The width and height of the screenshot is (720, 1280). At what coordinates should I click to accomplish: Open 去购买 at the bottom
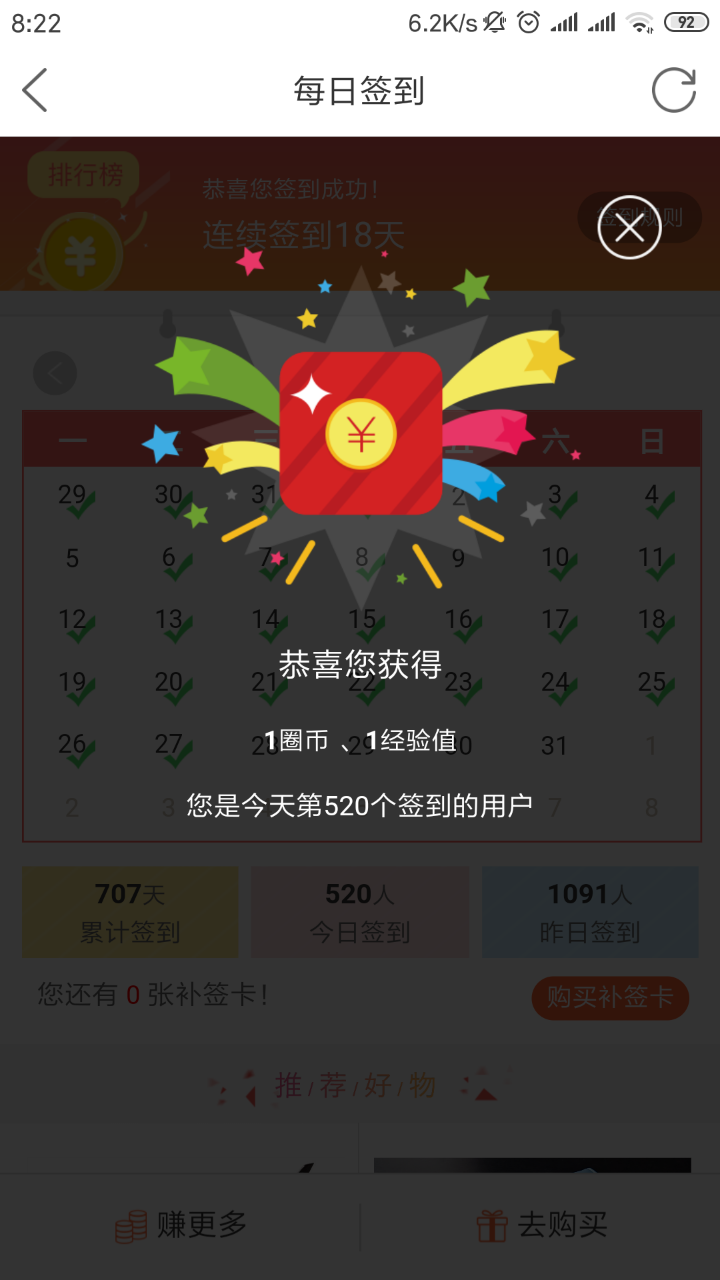click(x=540, y=1225)
